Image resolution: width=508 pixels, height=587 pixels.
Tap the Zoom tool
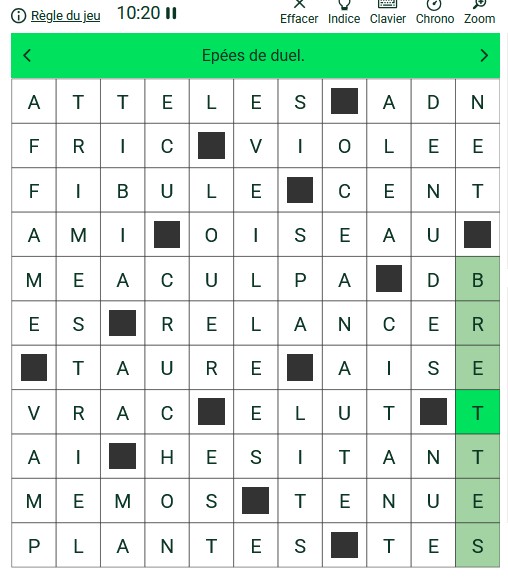click(480, 12)
